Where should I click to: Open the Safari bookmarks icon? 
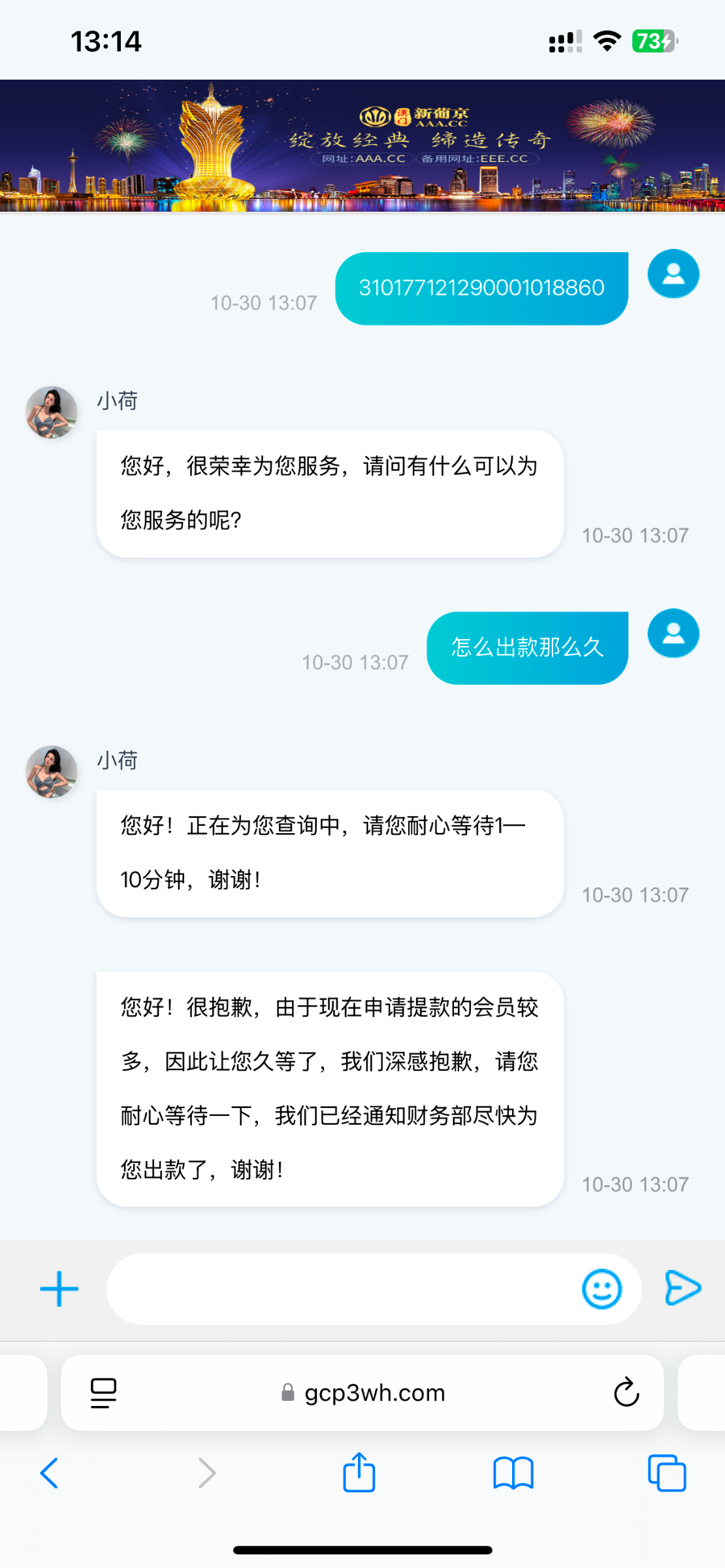tap(513, 1472)
